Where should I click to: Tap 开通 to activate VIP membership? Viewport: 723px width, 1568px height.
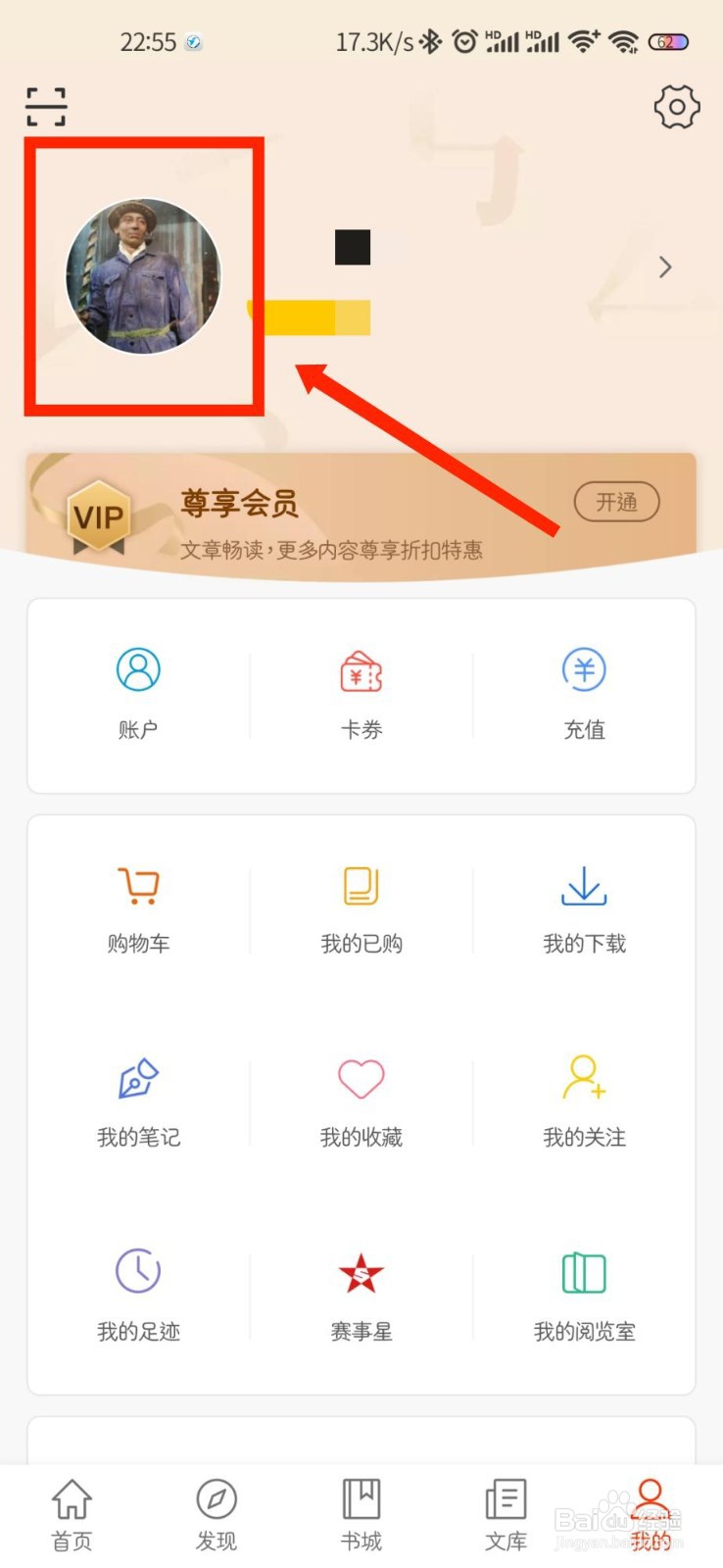point(616,502)
